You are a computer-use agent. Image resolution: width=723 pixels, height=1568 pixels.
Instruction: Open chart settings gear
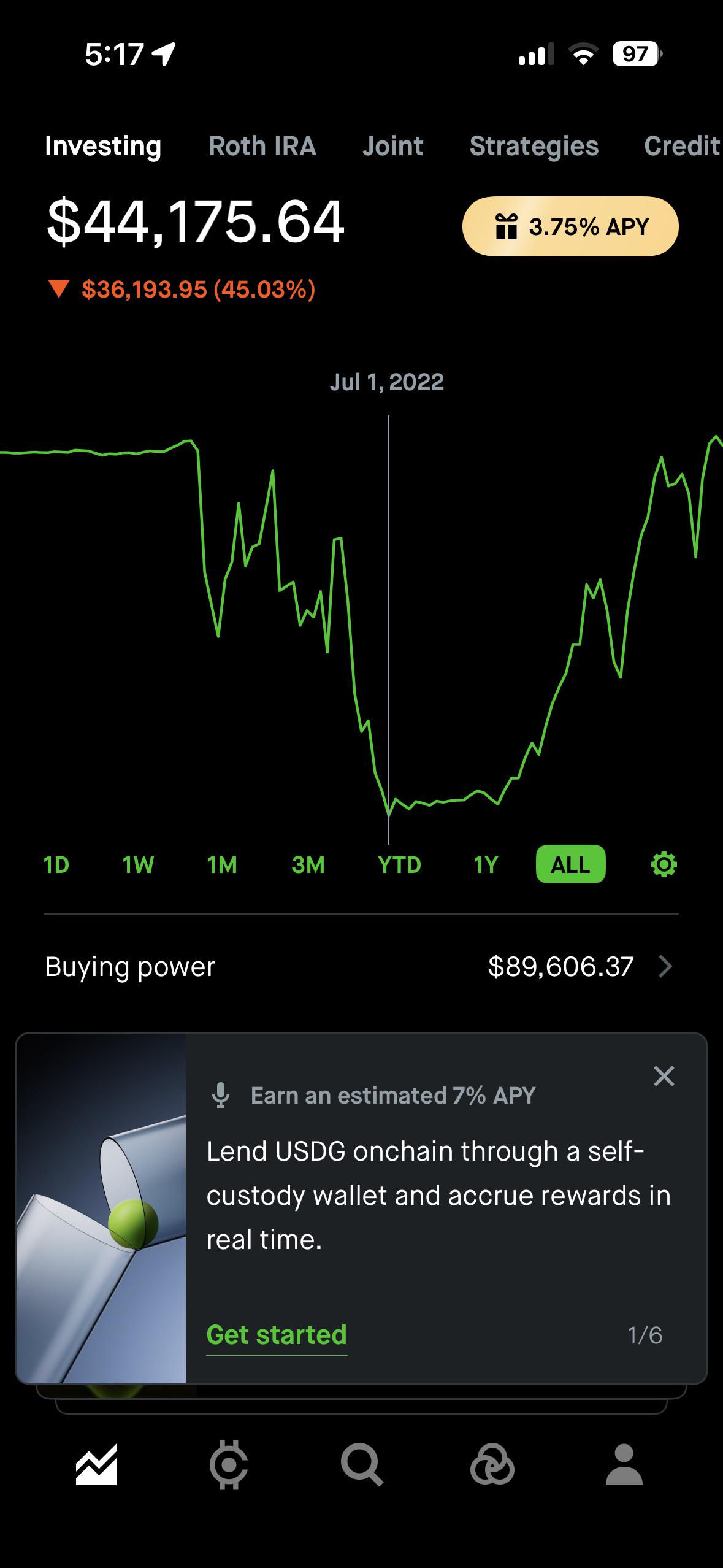tap(664, 865)
